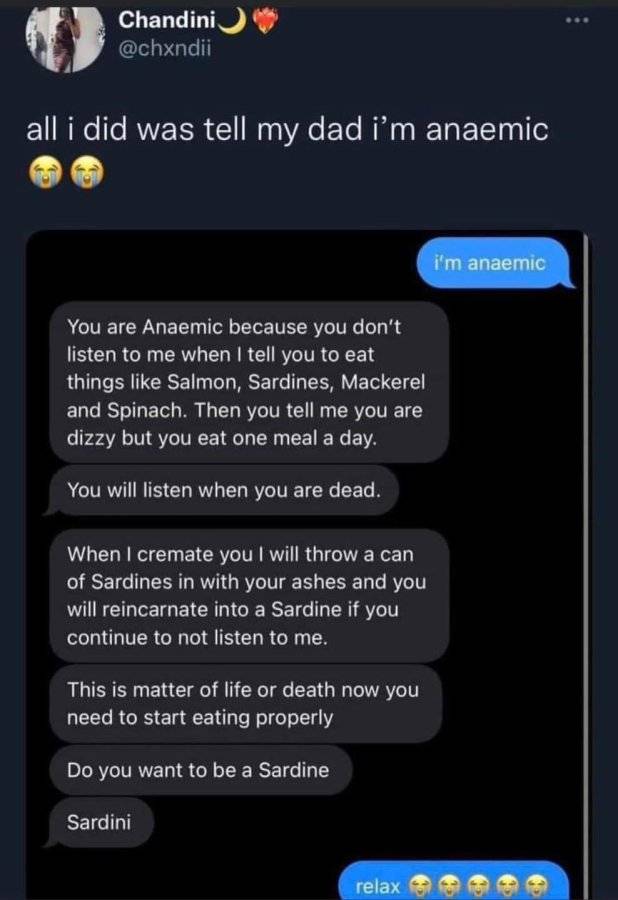
Task: Expand the attached text conversation image
Action: click(308, 565)
